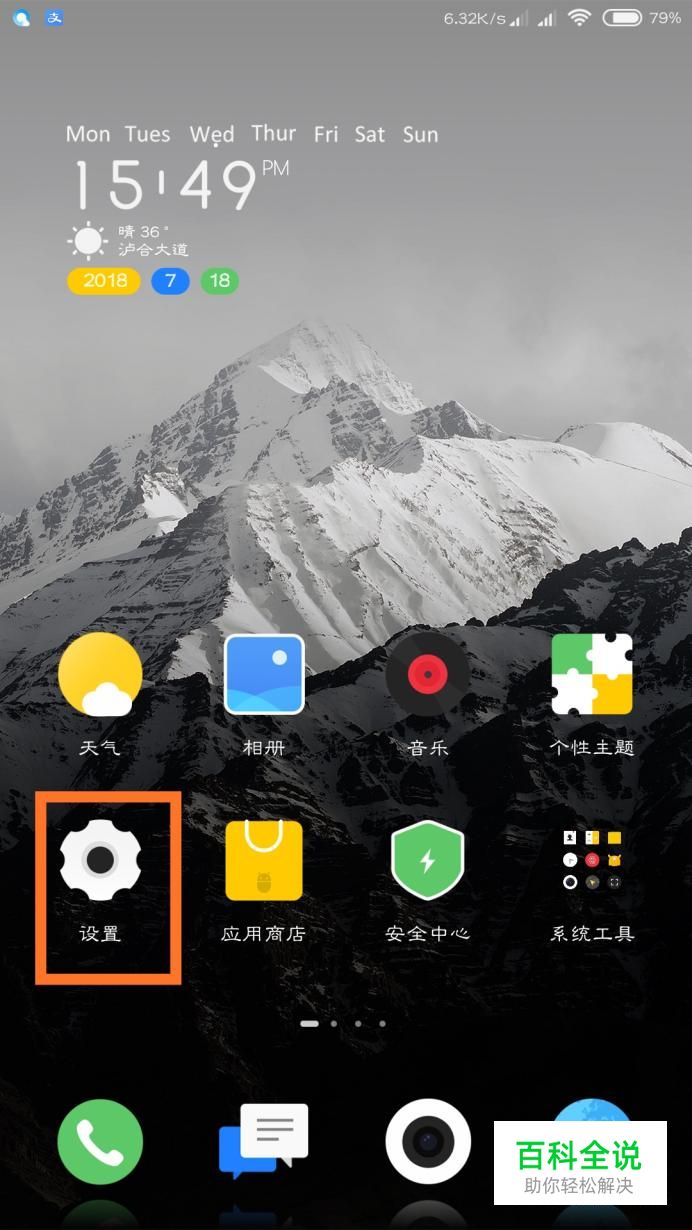The height and width of the screenshot is (1230, 692).
Task: Launch the camera app in the dock
Action: 428,1142
